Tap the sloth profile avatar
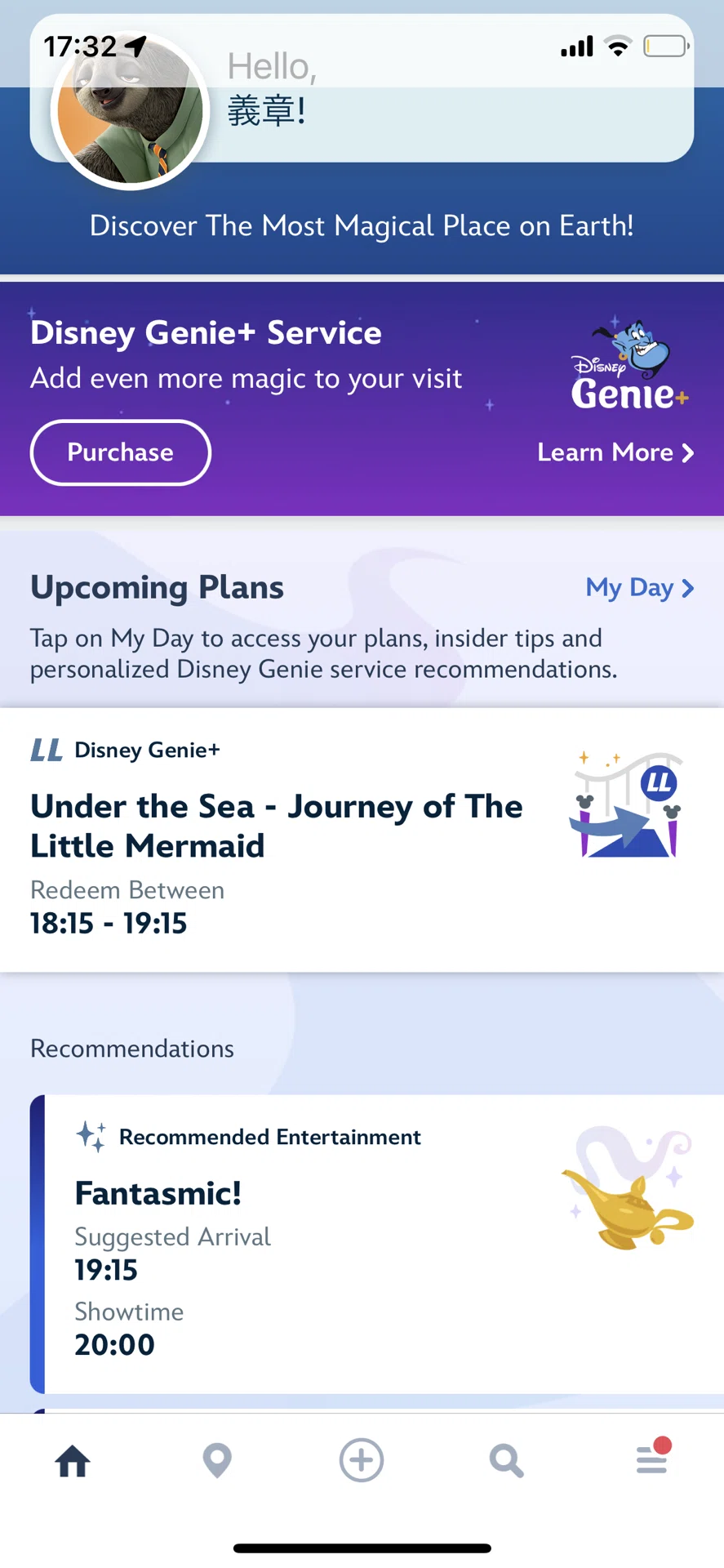 coord(131,110)
